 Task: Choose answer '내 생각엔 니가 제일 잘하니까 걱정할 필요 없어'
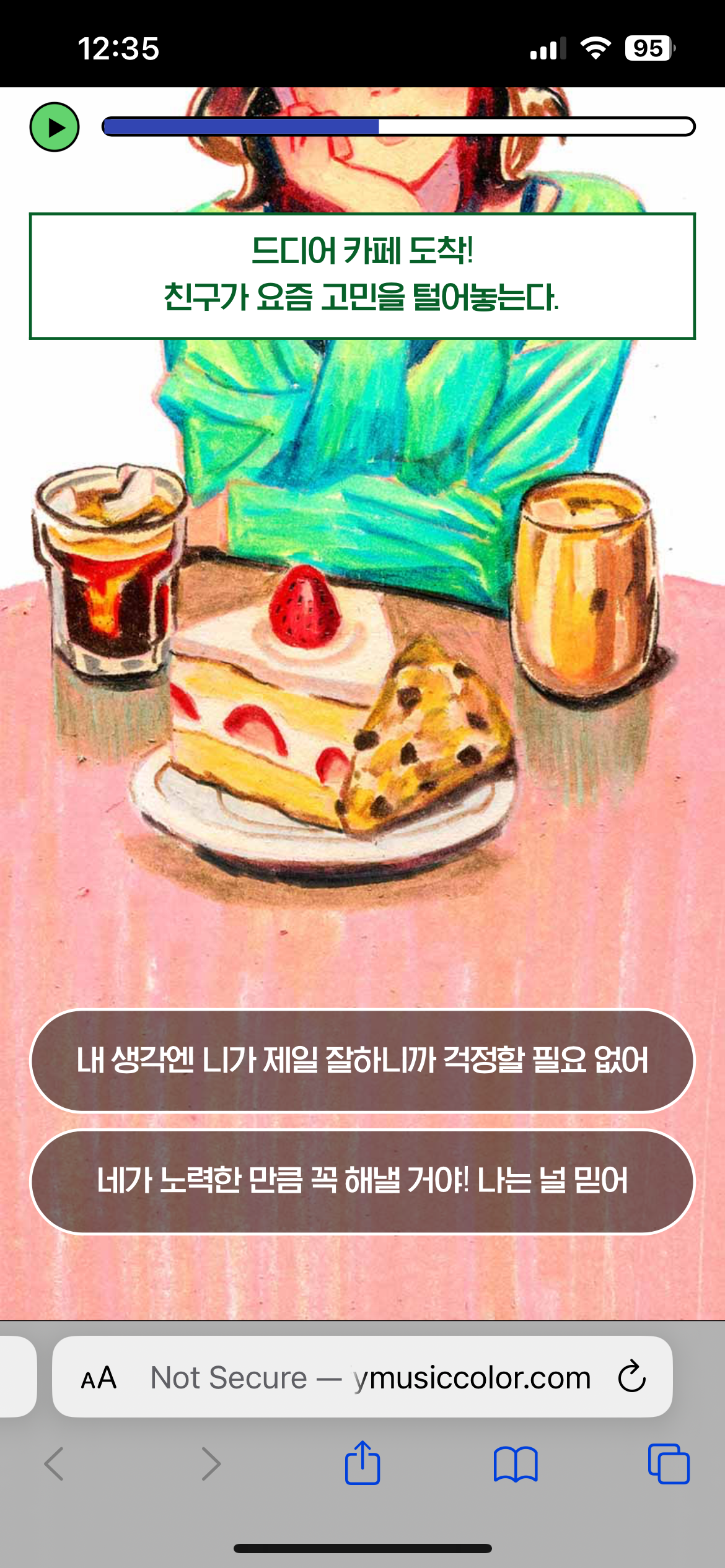coord(362,1060)
